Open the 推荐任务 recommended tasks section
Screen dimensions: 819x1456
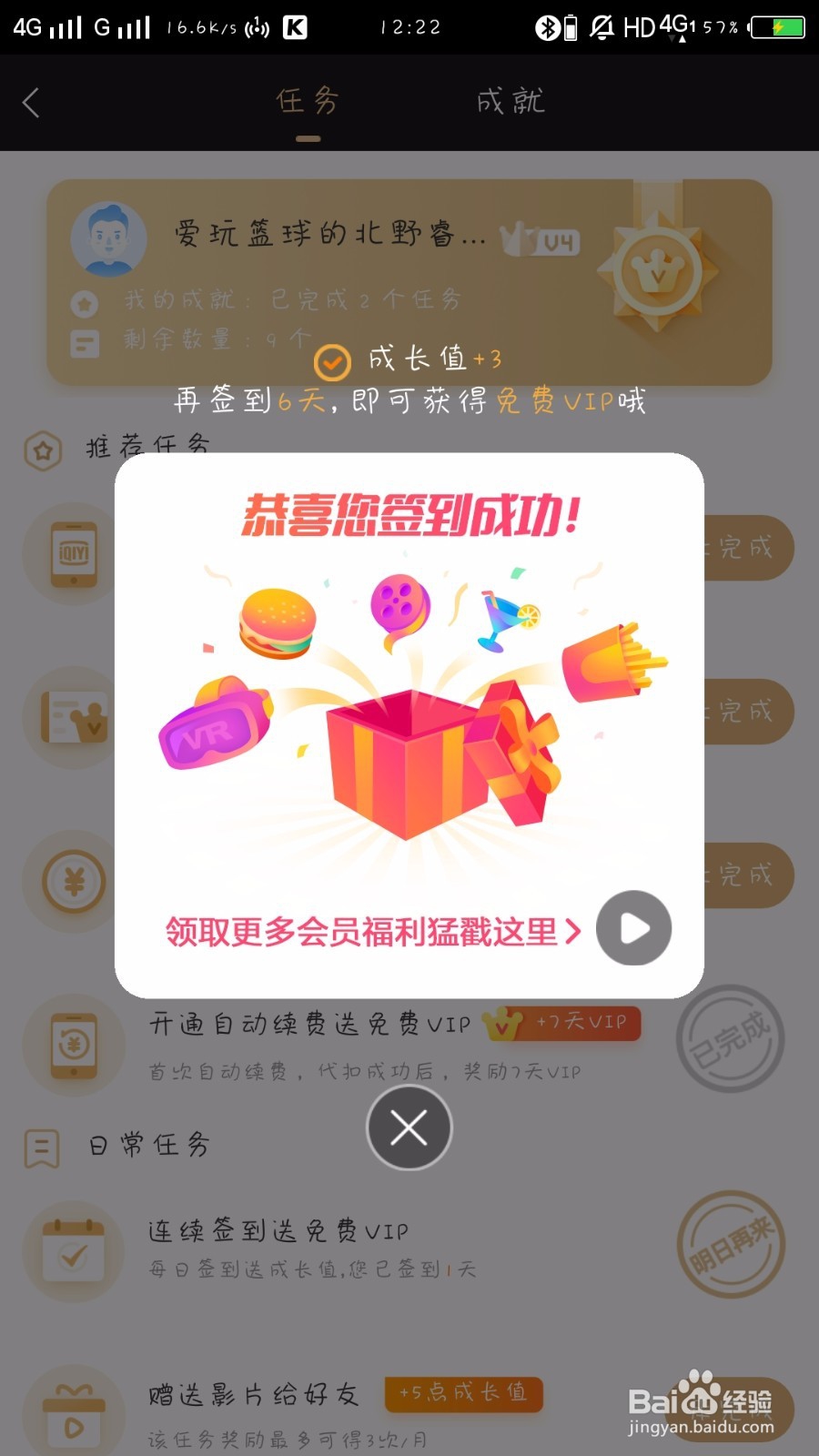coord(146,446)
